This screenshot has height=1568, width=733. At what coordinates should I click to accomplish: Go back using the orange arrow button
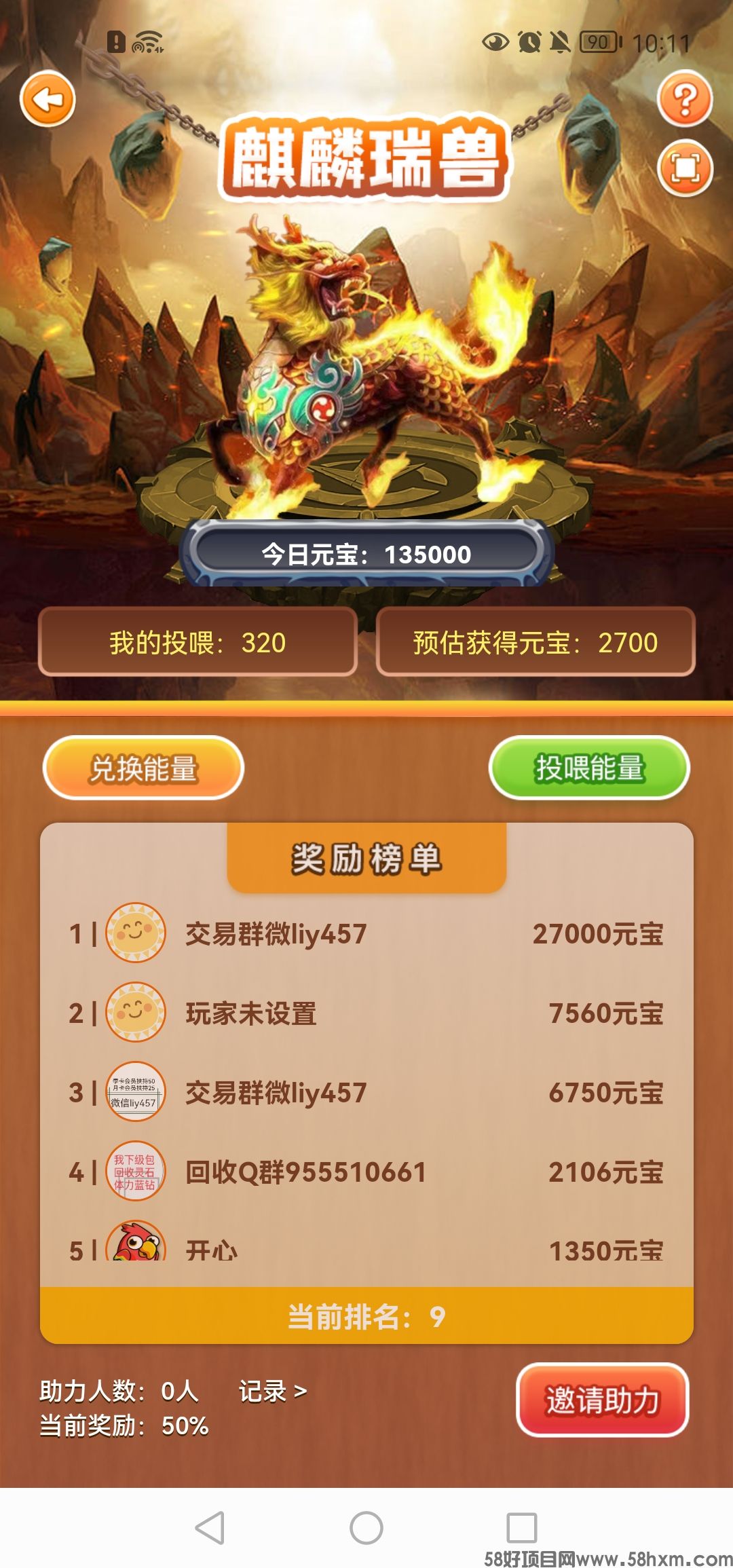tap(48, 99)
